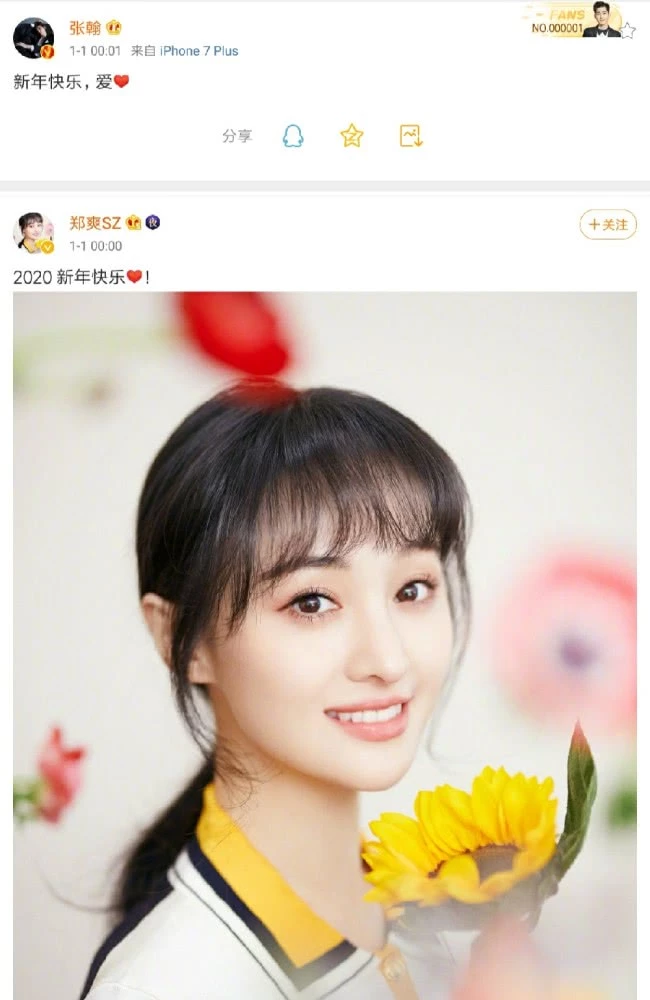Share 张翰's post to QQ
The height and width of the screenshot is (1000, 650).
click(x=293, y=136)
